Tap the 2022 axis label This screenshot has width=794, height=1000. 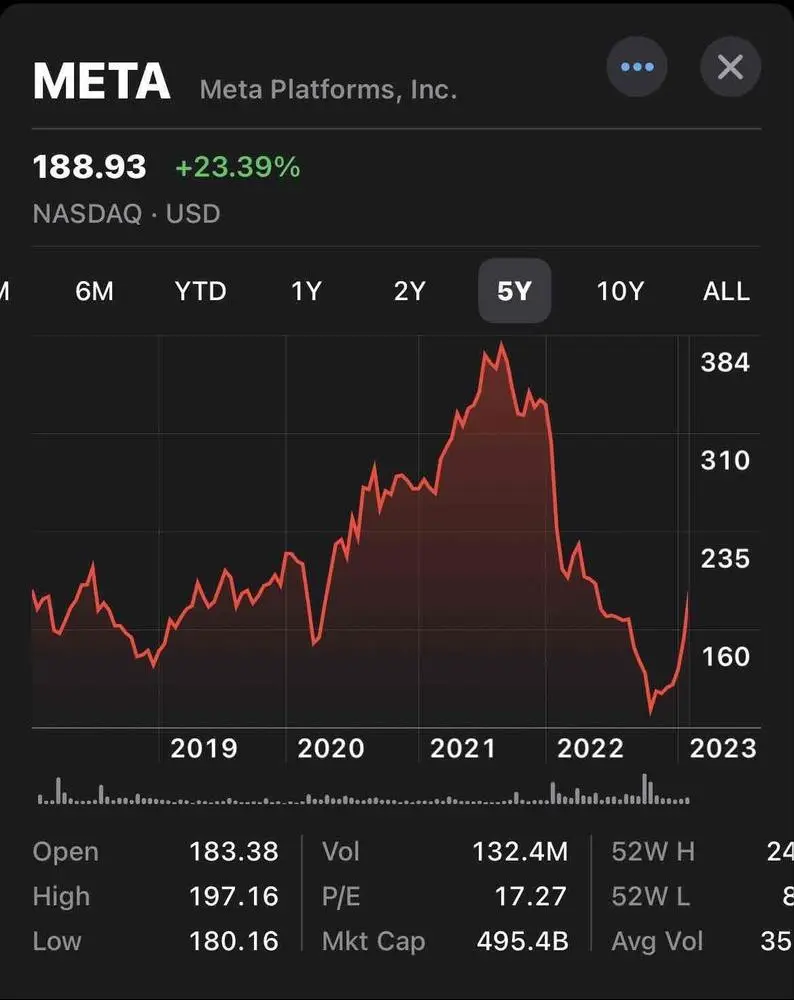pos(590,748)
